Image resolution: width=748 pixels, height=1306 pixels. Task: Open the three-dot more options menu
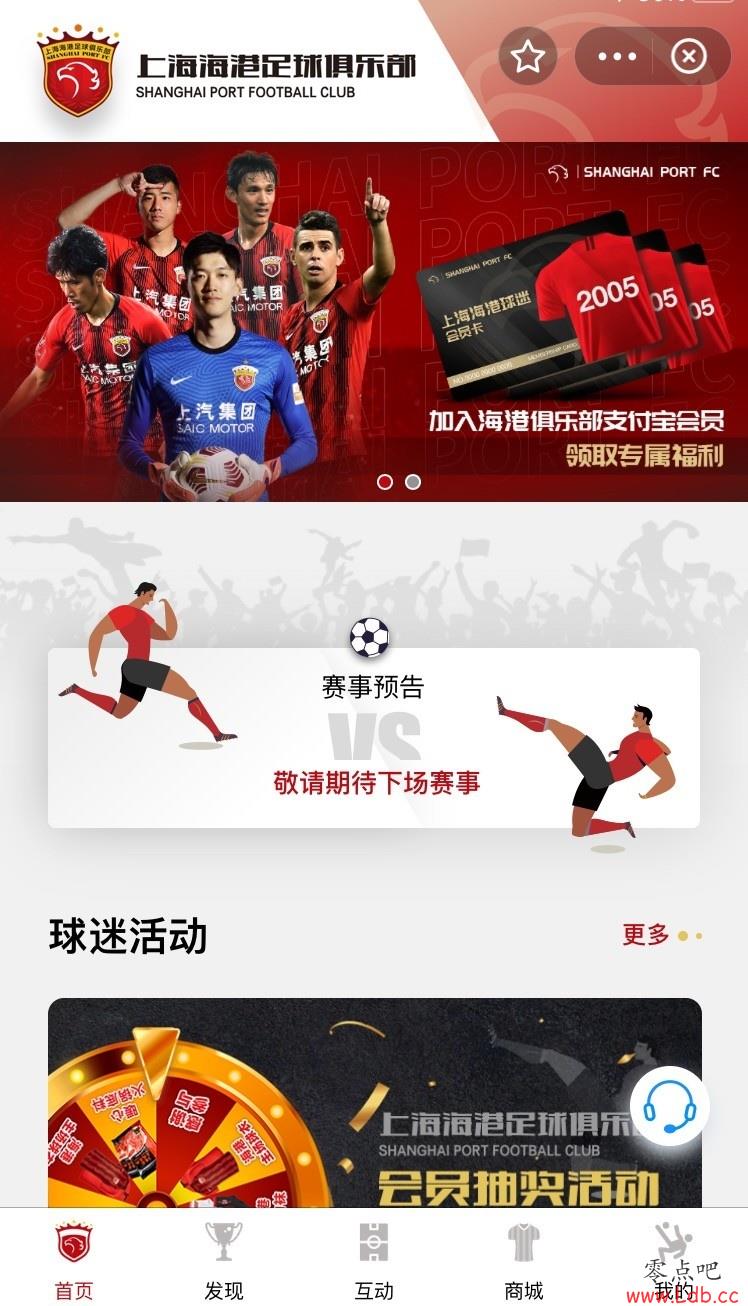tap(617, 57)
